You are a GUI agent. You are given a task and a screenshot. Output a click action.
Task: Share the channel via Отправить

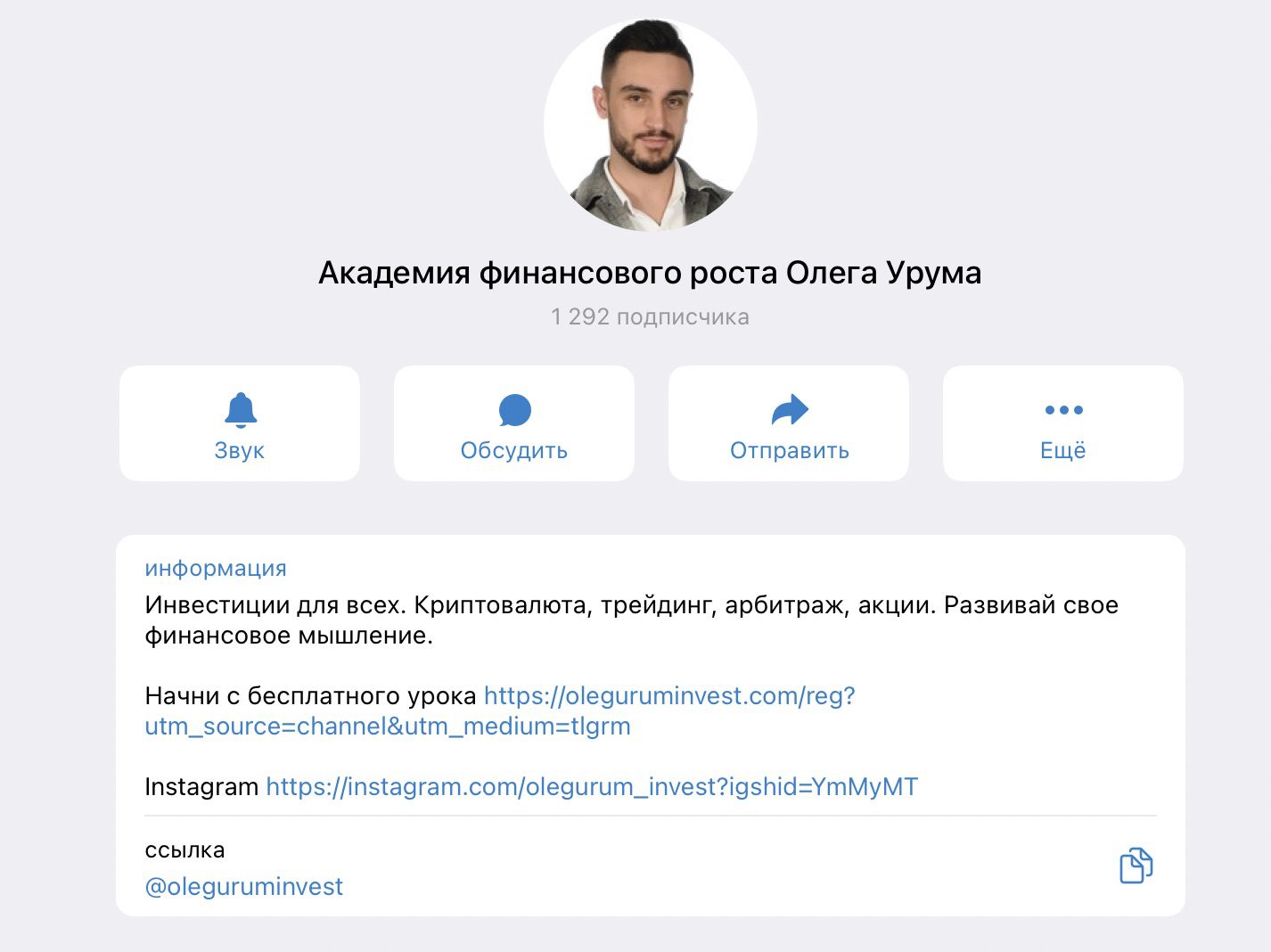789,424
